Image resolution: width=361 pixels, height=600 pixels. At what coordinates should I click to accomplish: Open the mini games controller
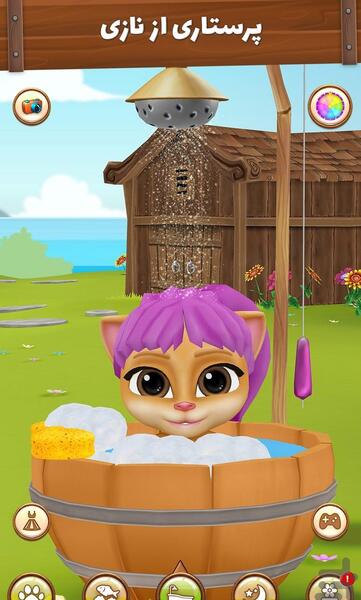click(330, 521)
